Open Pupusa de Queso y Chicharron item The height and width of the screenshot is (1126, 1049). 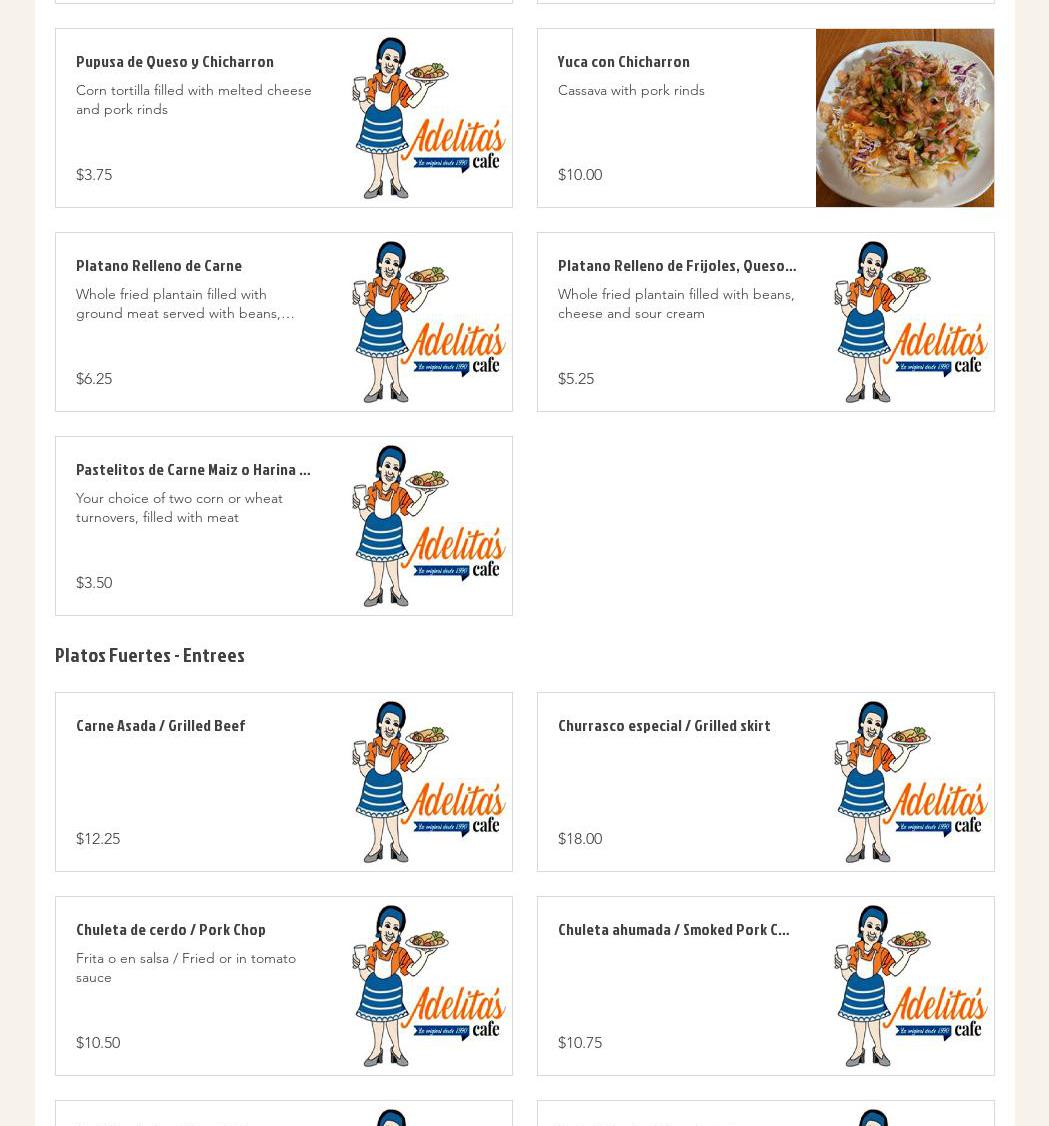(x=175, y=62)
